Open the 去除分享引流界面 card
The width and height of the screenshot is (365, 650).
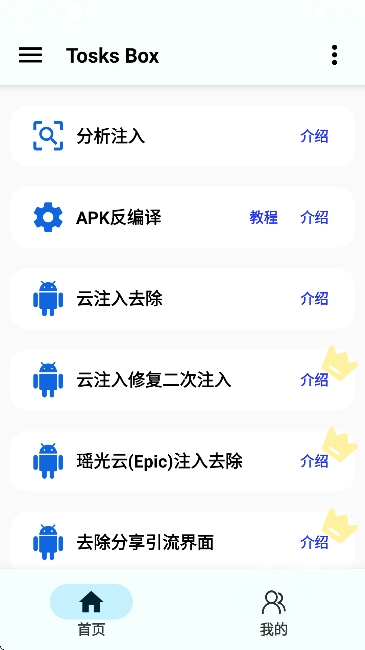pos(182,541)
